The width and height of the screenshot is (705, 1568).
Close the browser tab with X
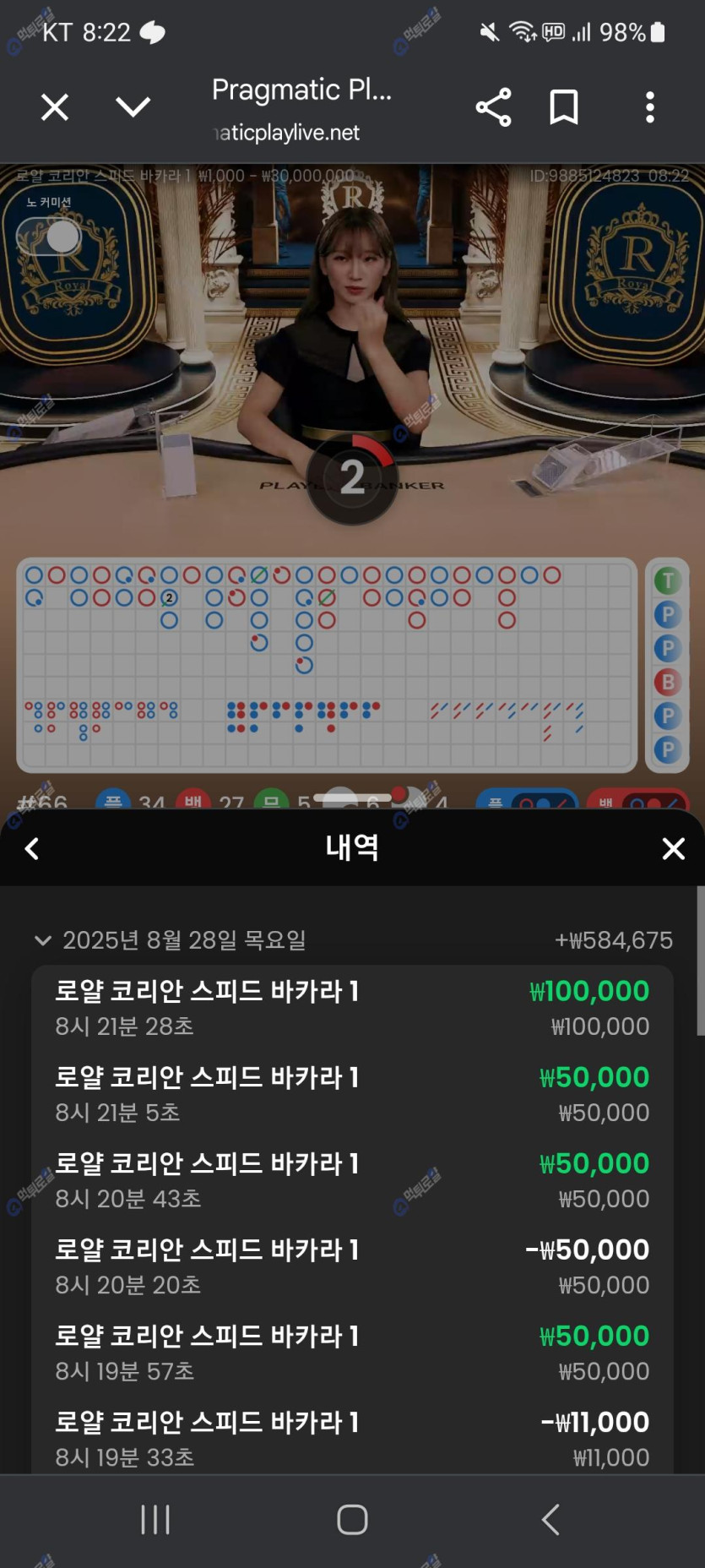pyautogui.click(x=55, y=107)
